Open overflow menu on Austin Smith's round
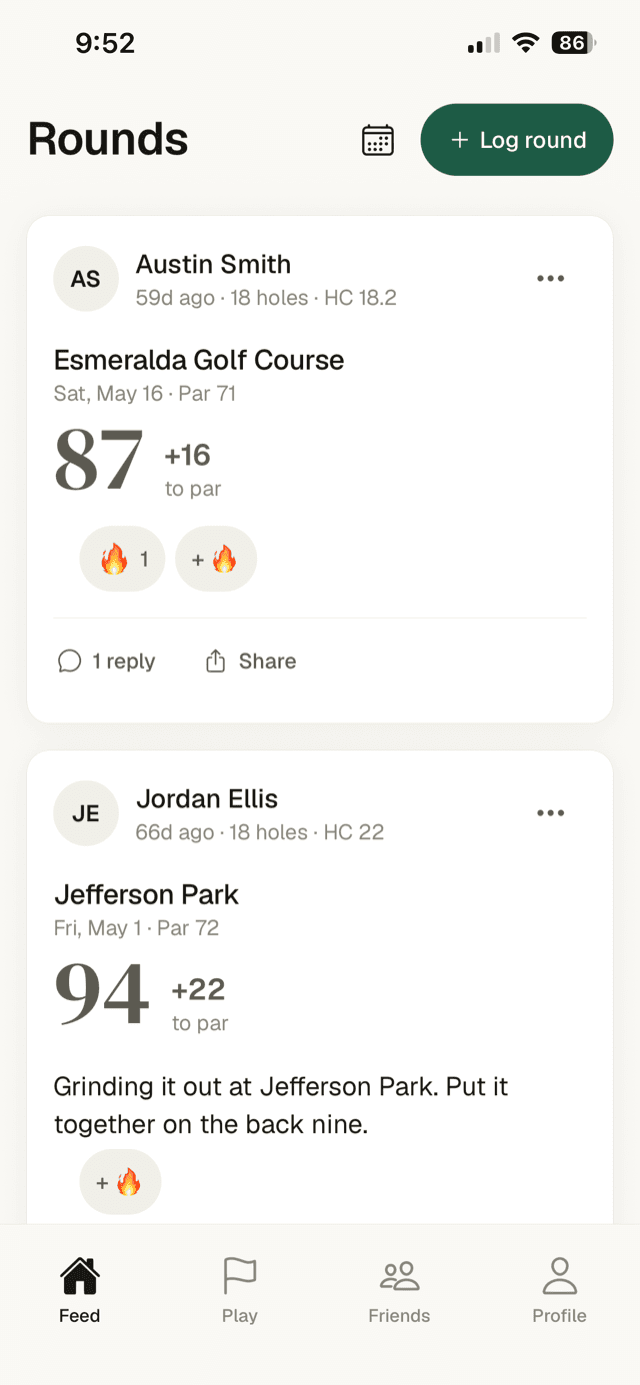Viewport: 640px width, 1385px height. pos(551,279)
